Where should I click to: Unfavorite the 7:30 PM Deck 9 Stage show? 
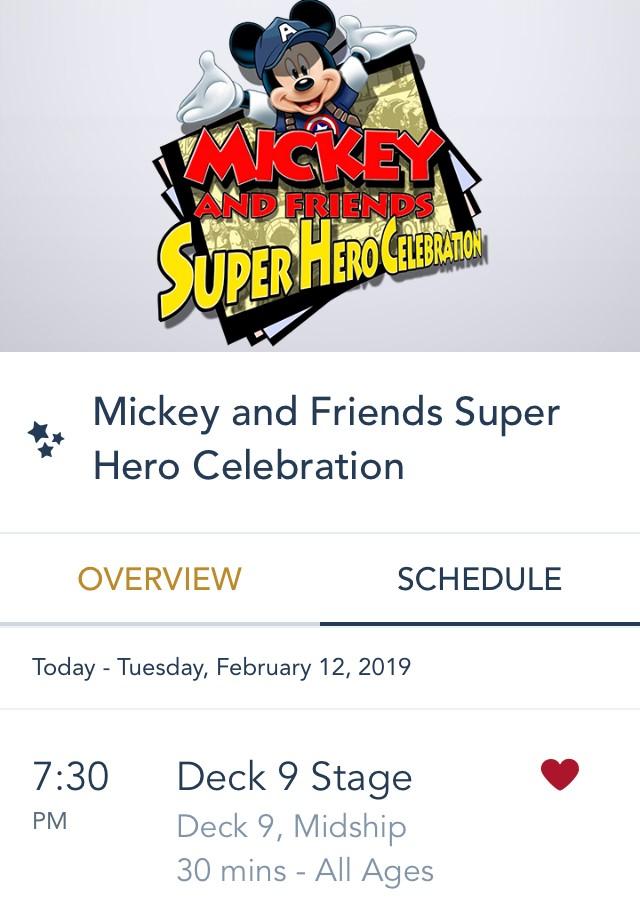[560, 775]
